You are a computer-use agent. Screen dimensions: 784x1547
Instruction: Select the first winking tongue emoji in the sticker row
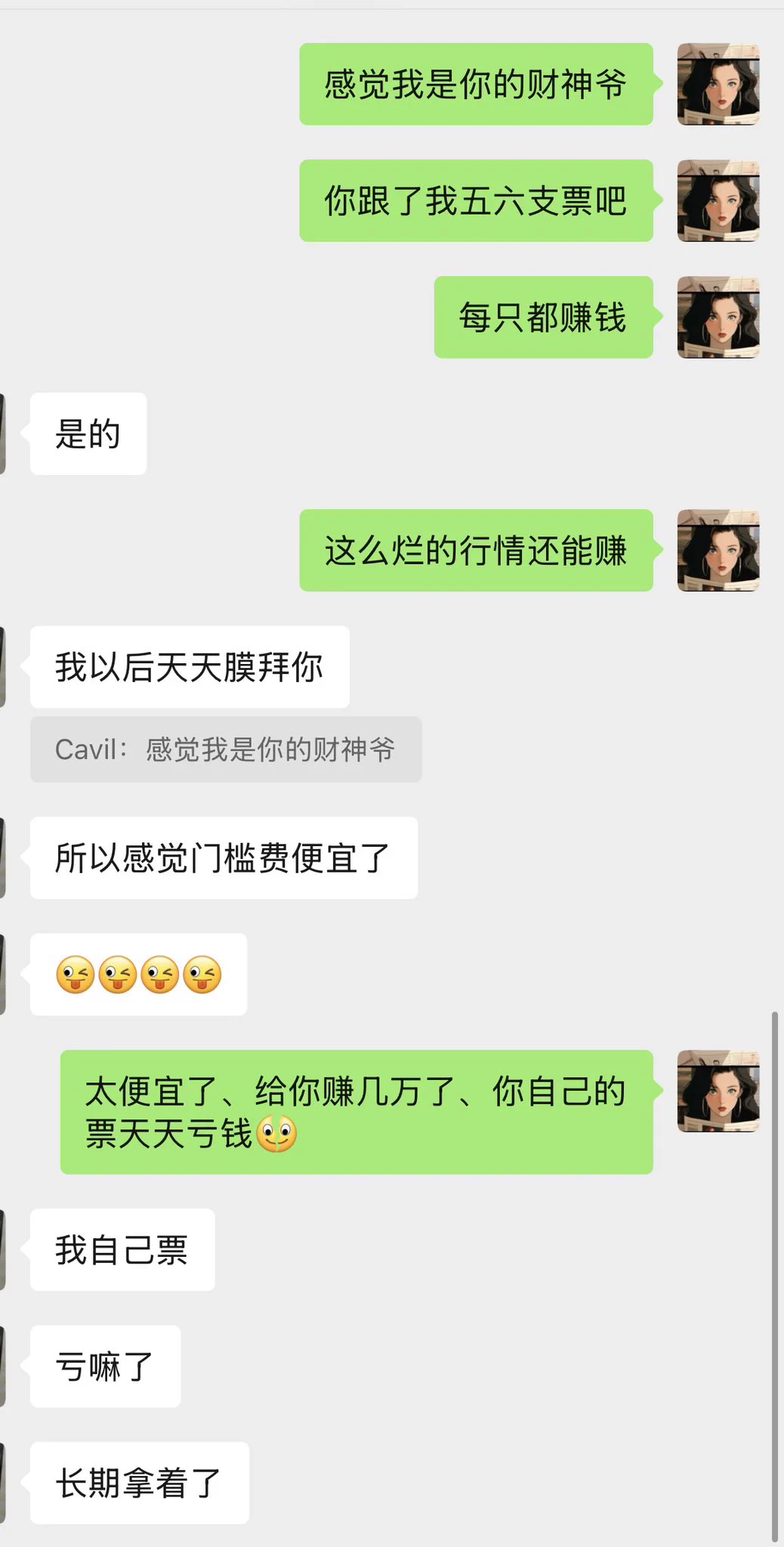point(76,974)
